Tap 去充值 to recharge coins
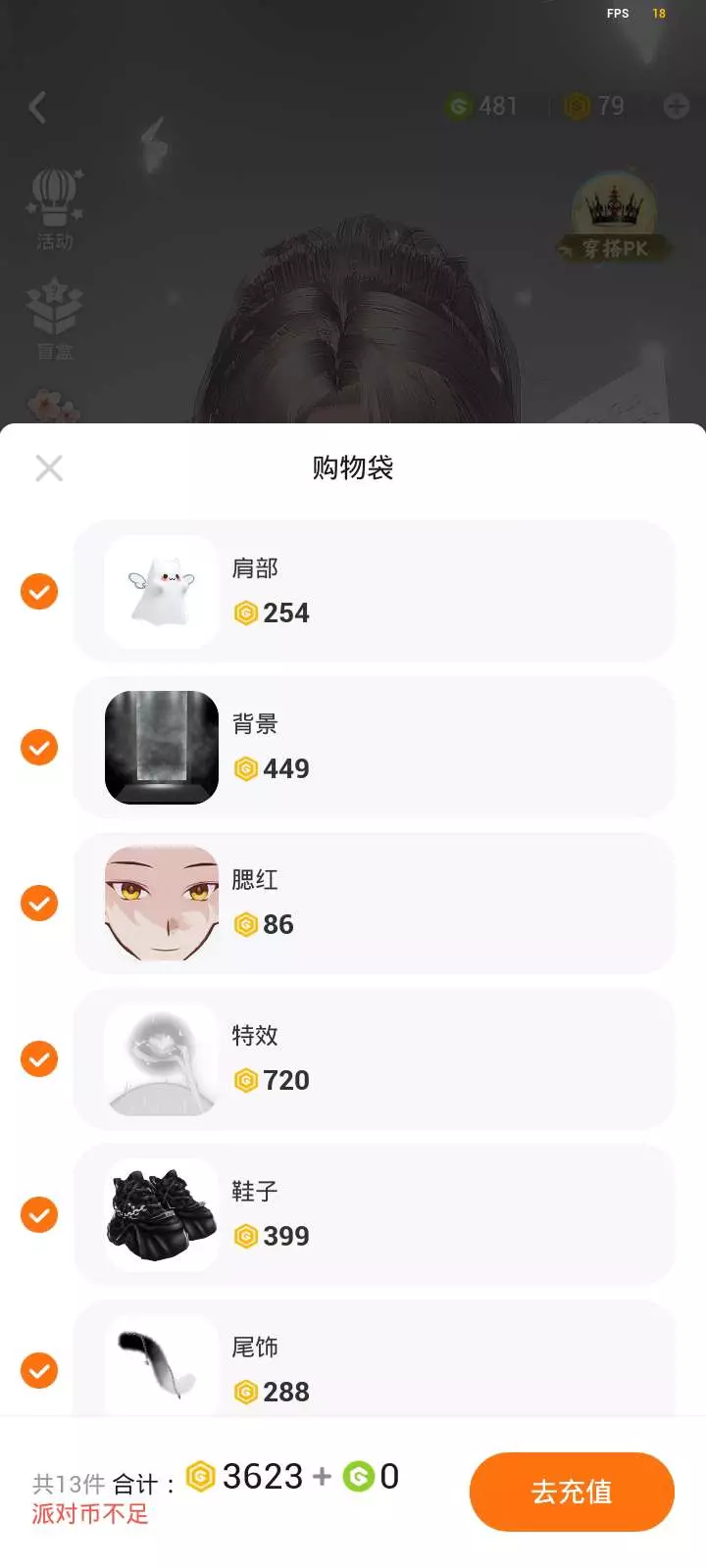The width and height of the screenshot is (706, 1568). pyautogui.click(x=572, y=1492)
